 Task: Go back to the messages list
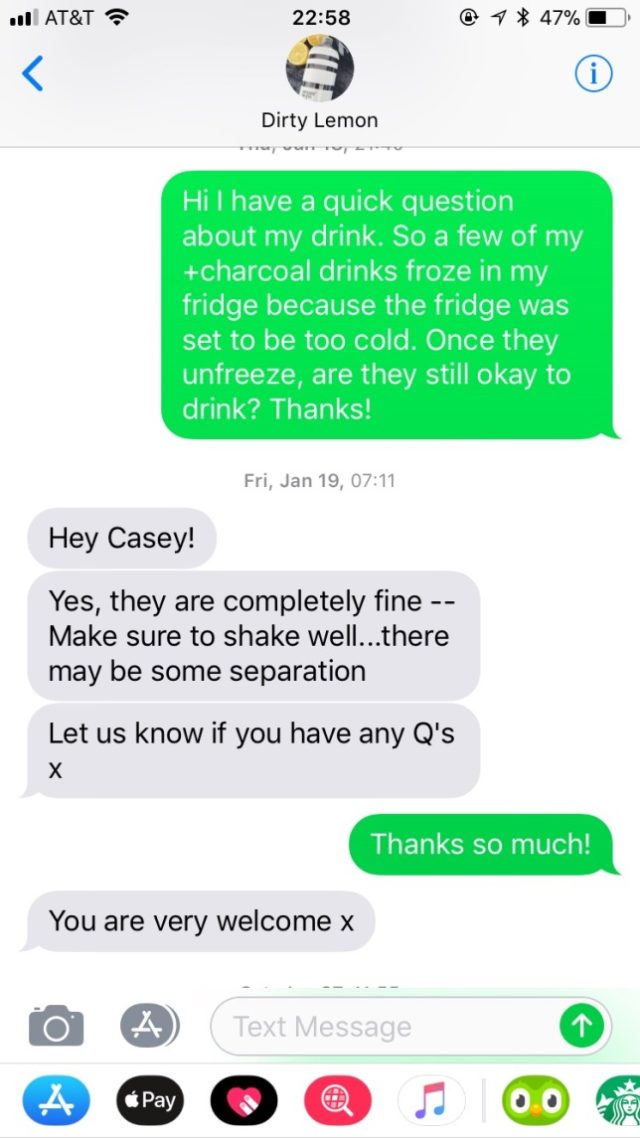tap(33, 74)
